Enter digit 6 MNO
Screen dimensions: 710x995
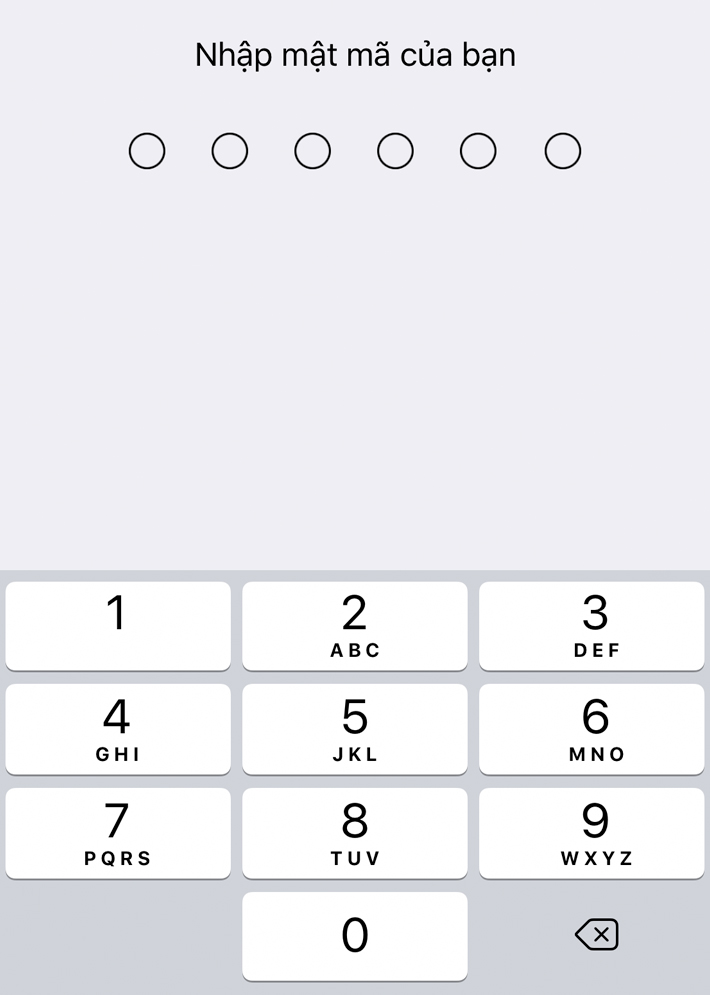[x=591, y=729]
